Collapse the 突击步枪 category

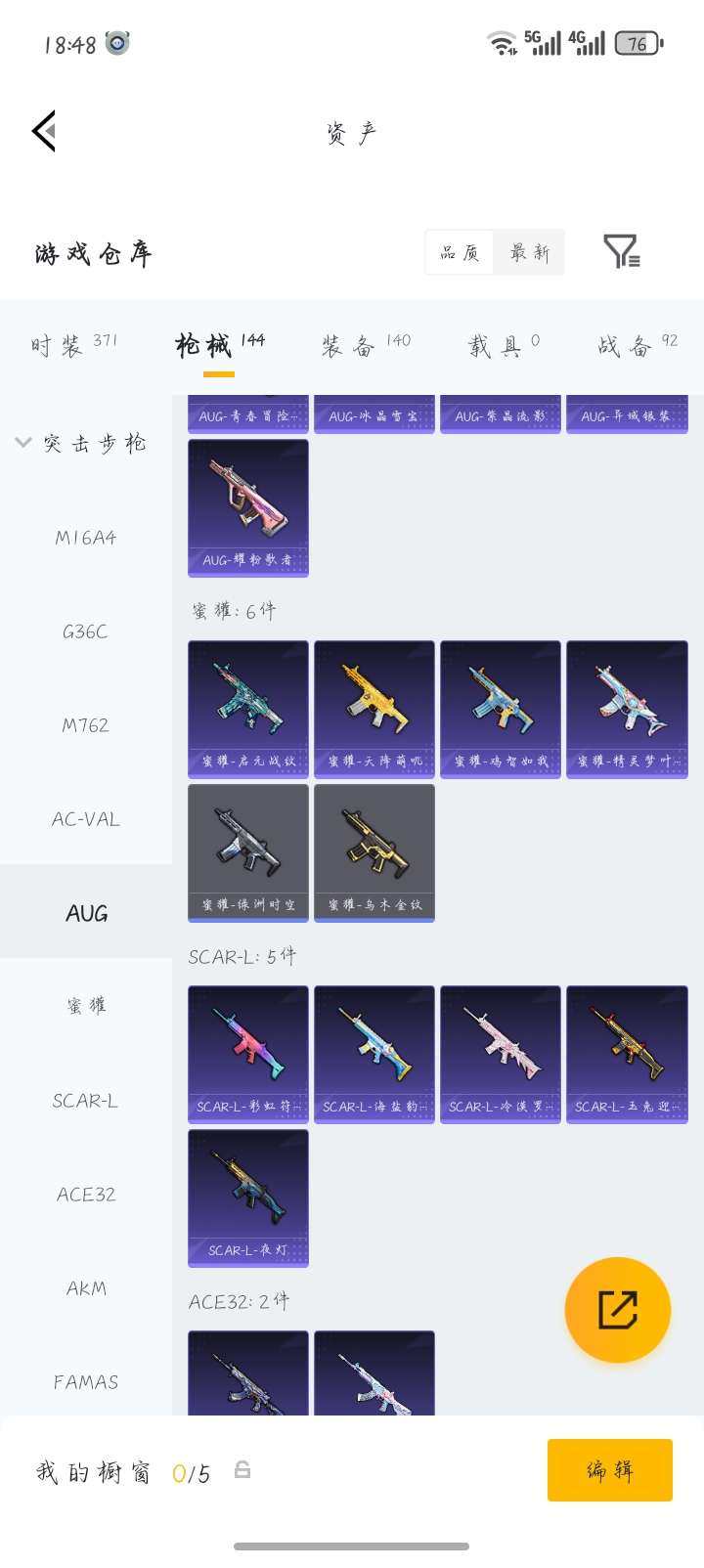tap(81, 443)
